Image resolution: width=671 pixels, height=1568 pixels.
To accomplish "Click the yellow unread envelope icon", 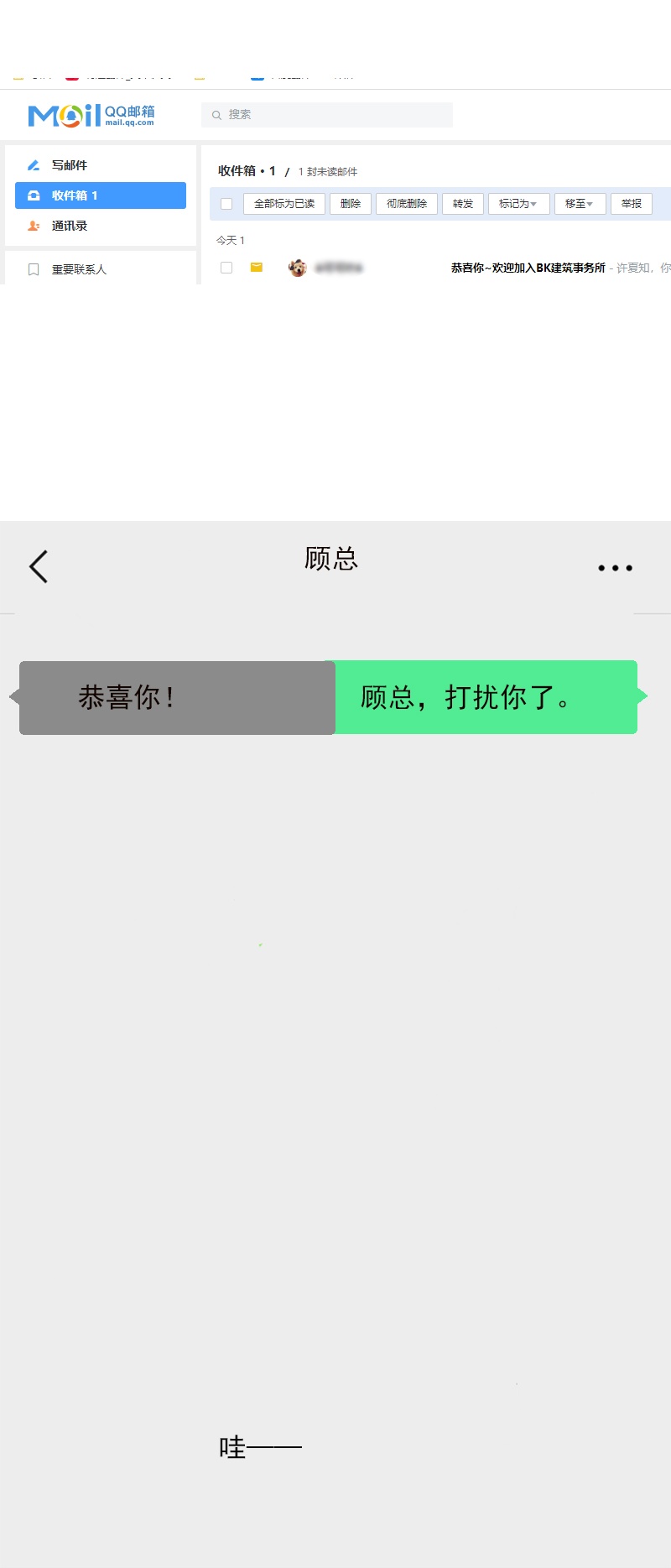I will (x=257, y=267).
